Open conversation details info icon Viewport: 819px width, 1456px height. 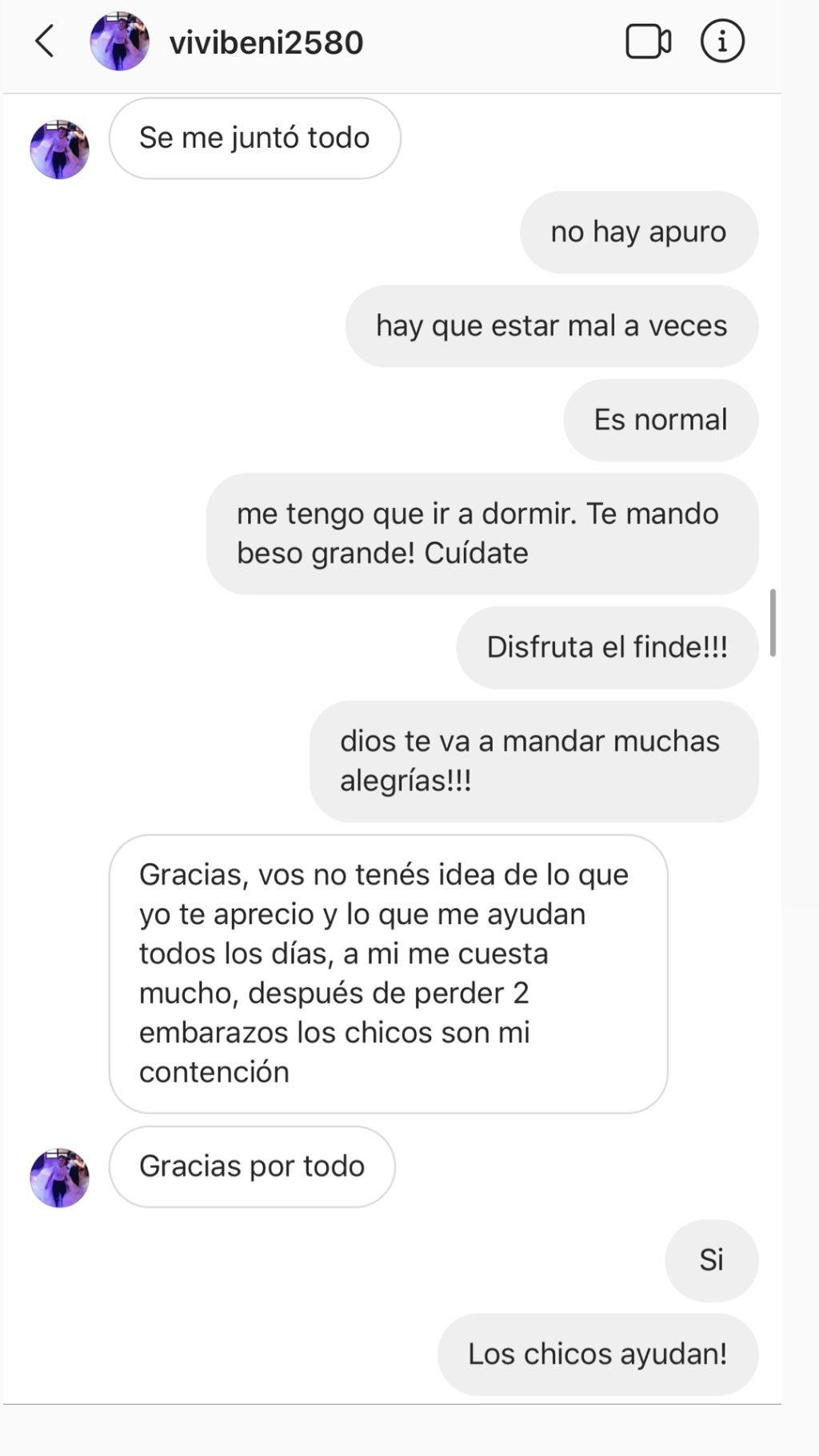point(722,42)
